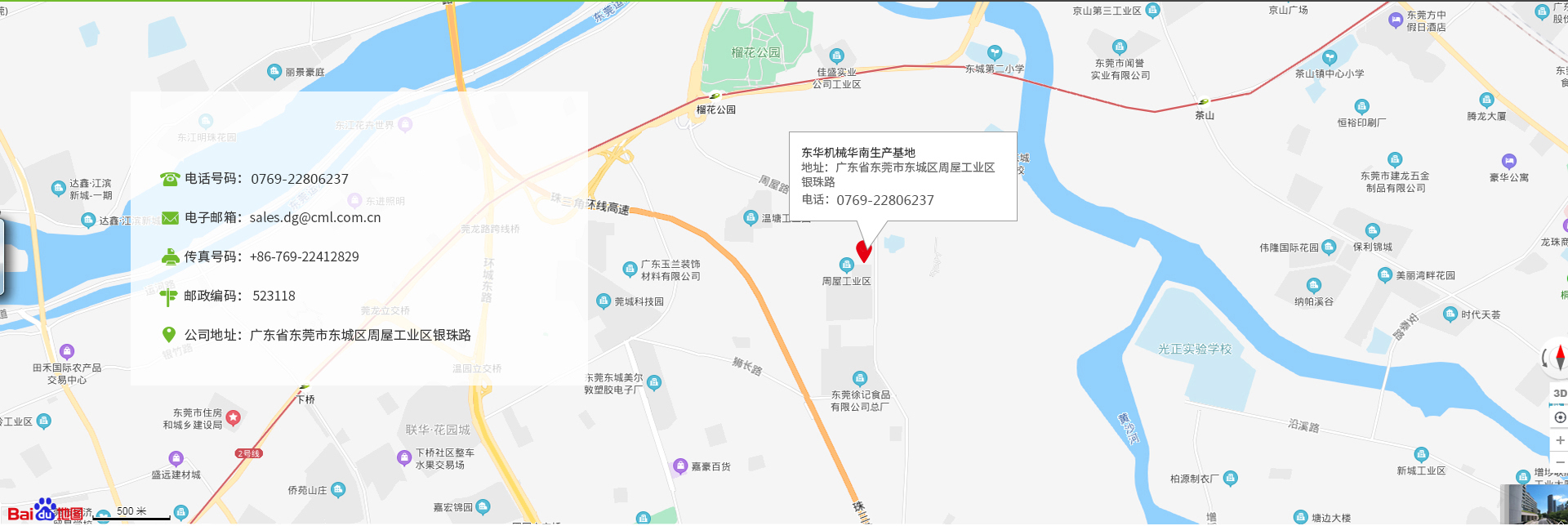The height and width of the screenshot is (526, 1568).
Task: Open the 东莞徐记食品有限公司总厂 marker
Action: tap(859, 378)
